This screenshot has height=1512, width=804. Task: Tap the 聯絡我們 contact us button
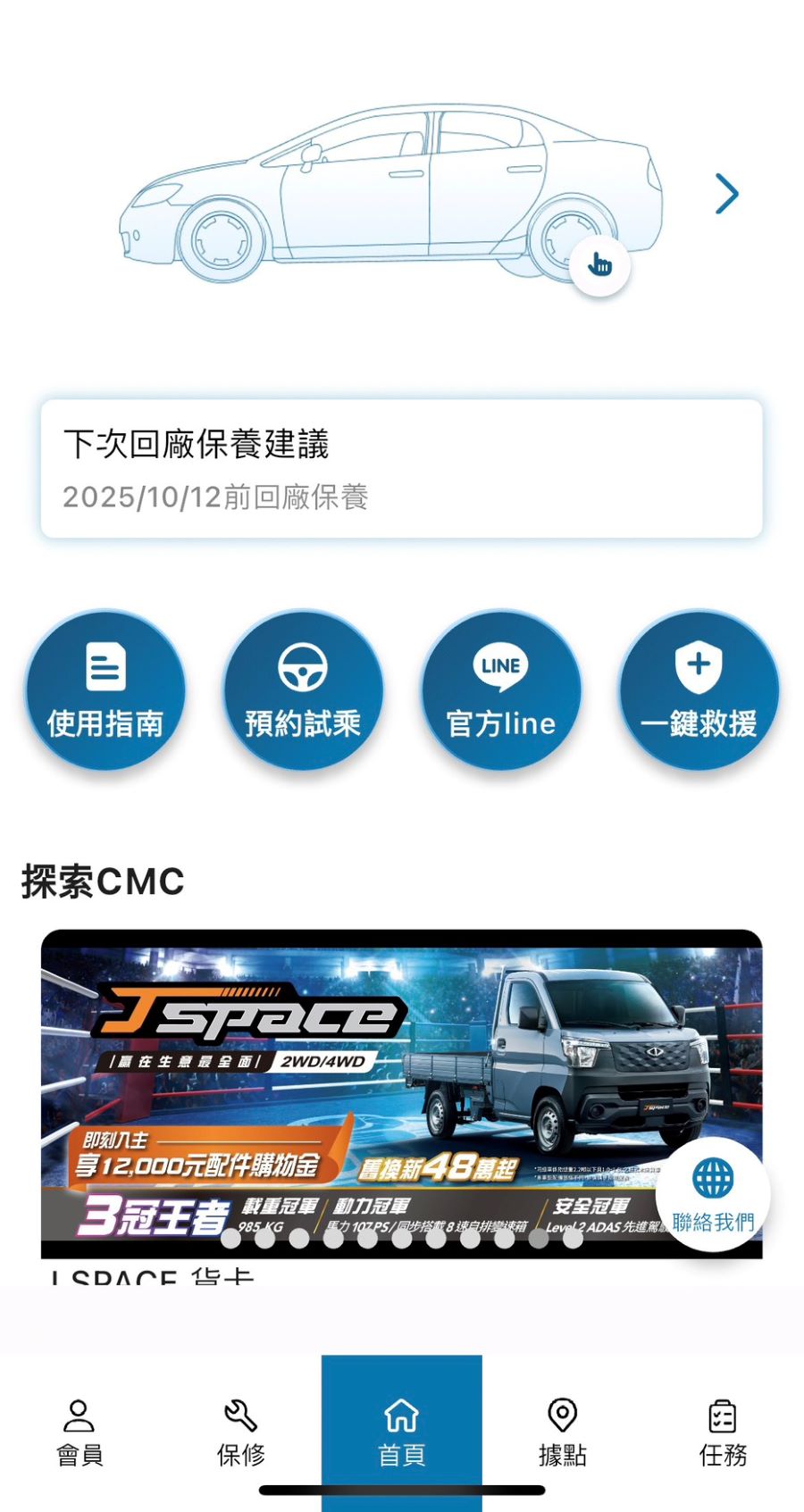(712, 1194)
